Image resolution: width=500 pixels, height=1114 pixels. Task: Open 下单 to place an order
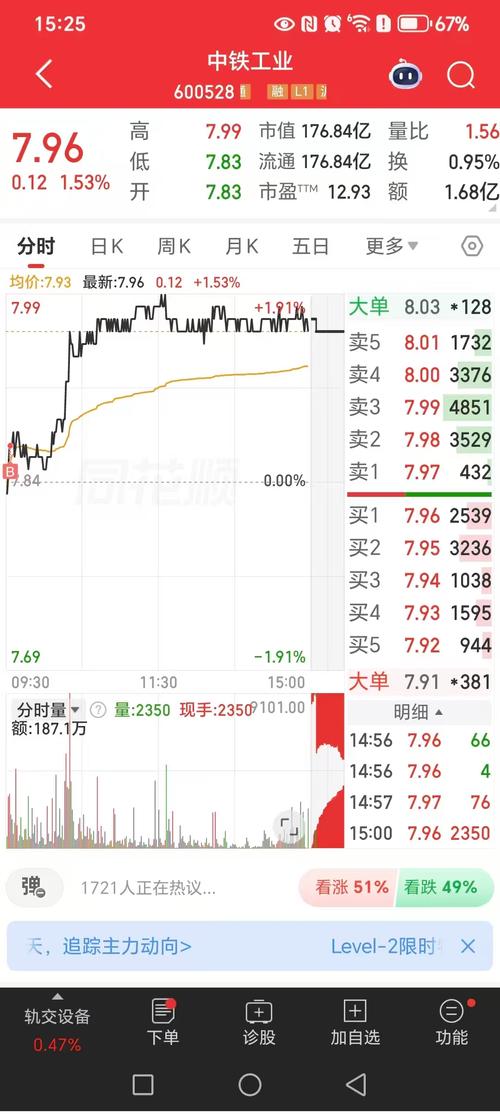click(163, 1022)
